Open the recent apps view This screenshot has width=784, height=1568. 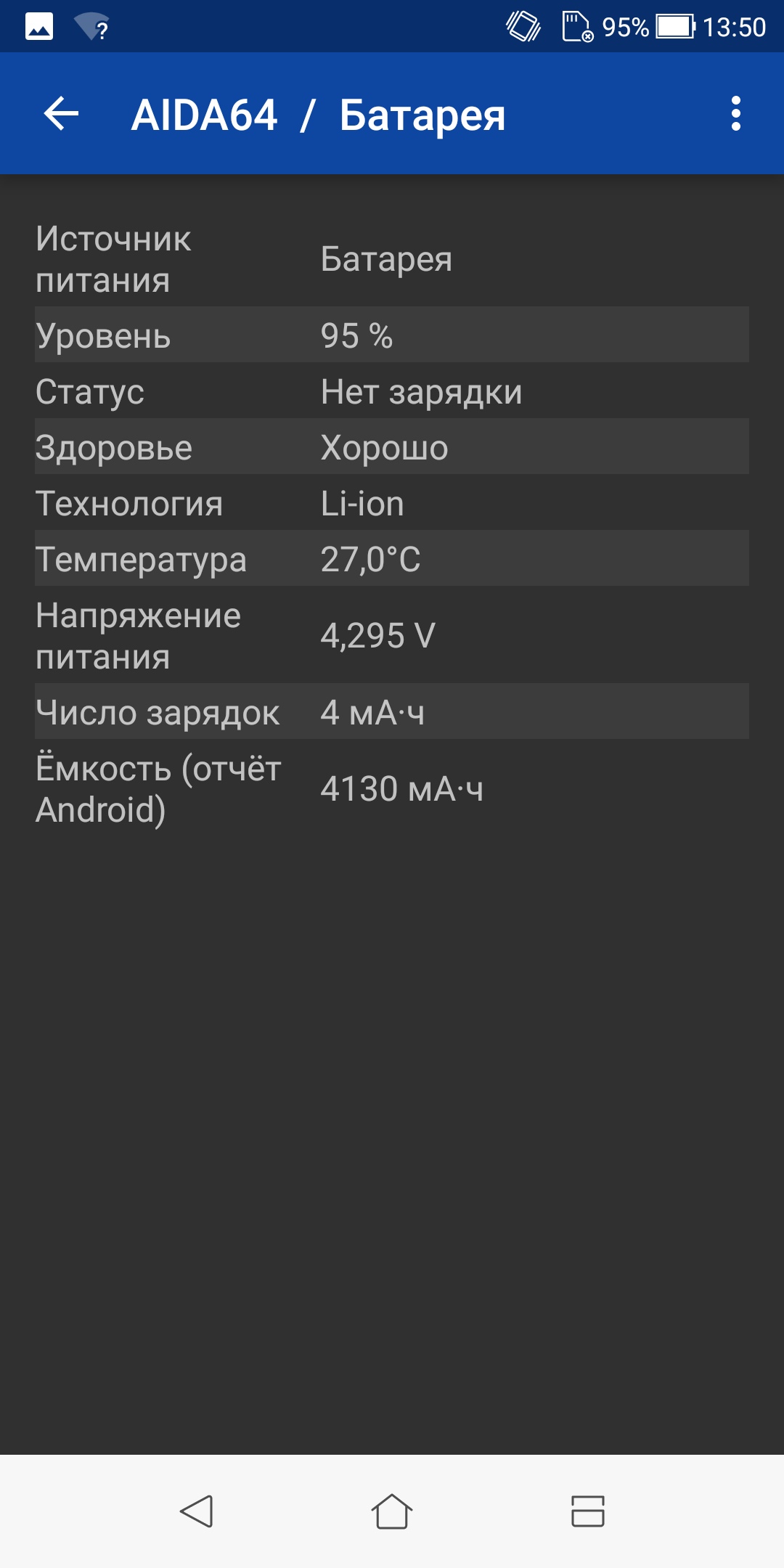coord(588,1511)
